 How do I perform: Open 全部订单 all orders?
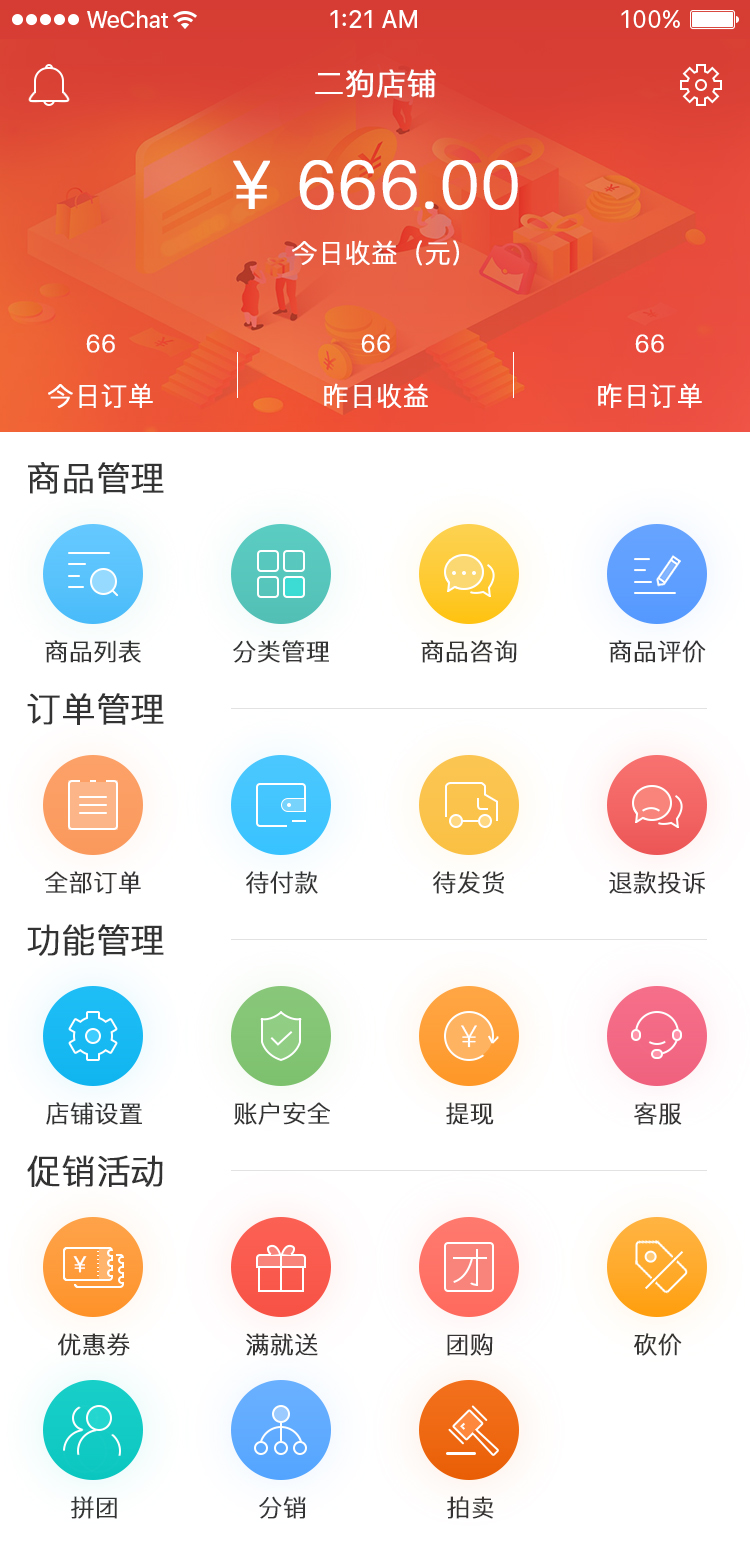tap(93, 806)
